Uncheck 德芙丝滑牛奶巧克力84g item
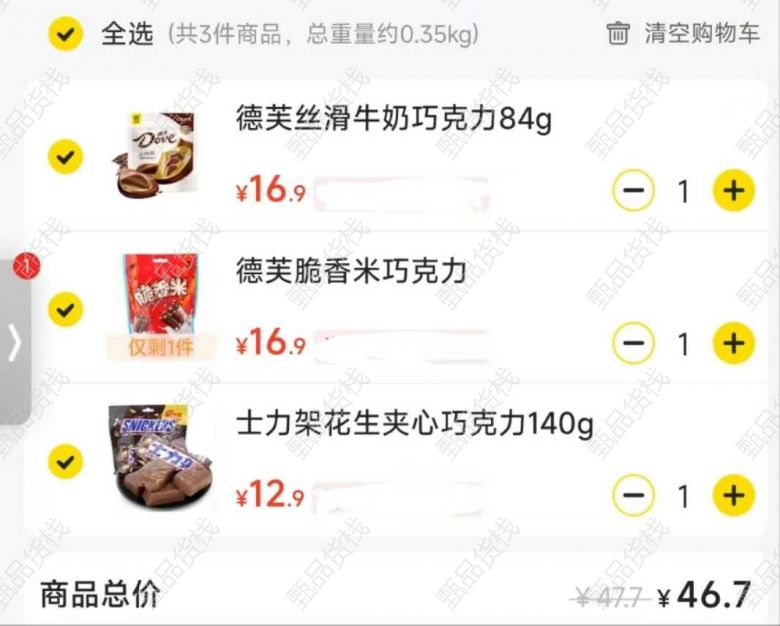 coord(65,157)
